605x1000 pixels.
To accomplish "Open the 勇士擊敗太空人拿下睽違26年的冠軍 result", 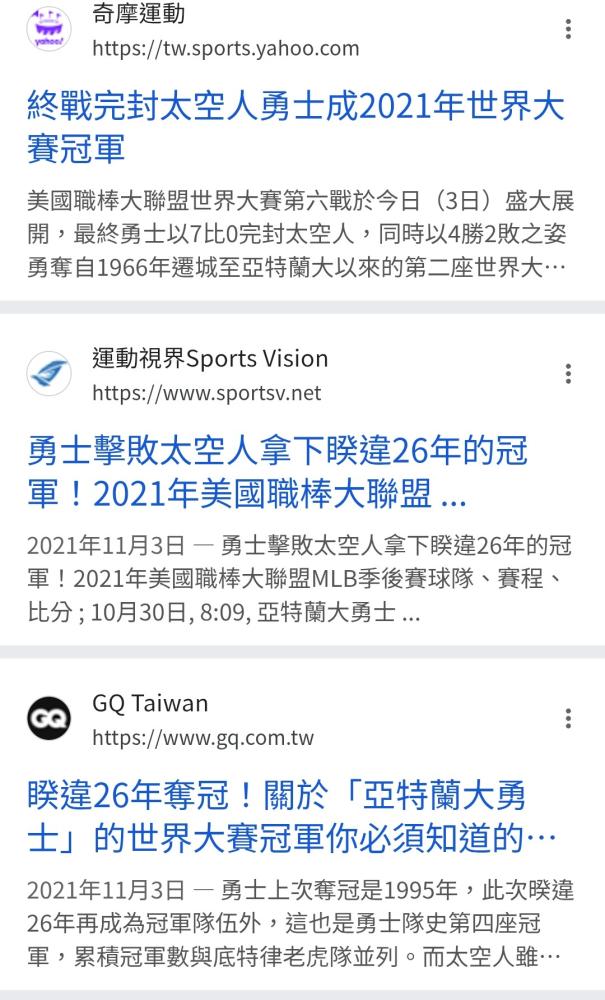I will (x=278, y=473).
